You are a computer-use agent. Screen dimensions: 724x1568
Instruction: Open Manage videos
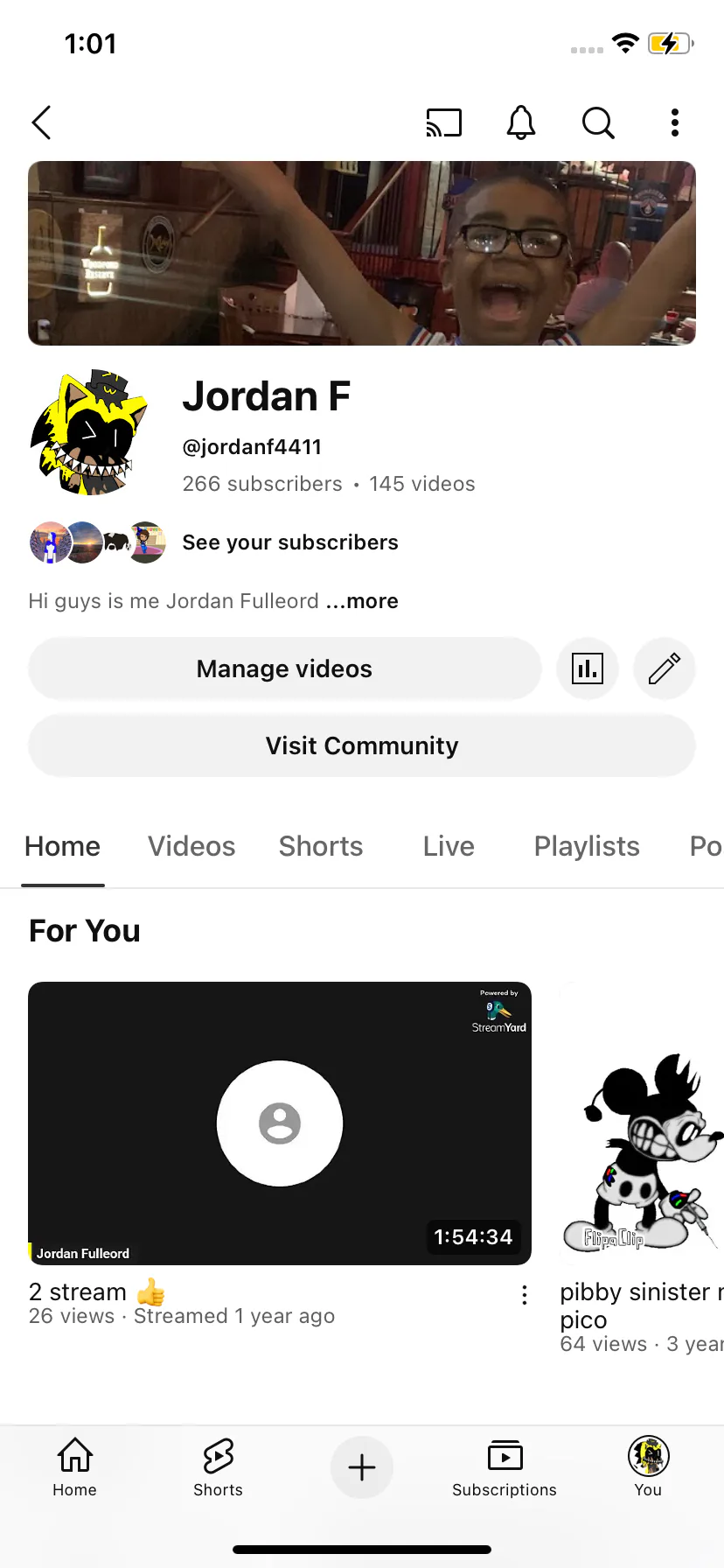coord(284,668)
